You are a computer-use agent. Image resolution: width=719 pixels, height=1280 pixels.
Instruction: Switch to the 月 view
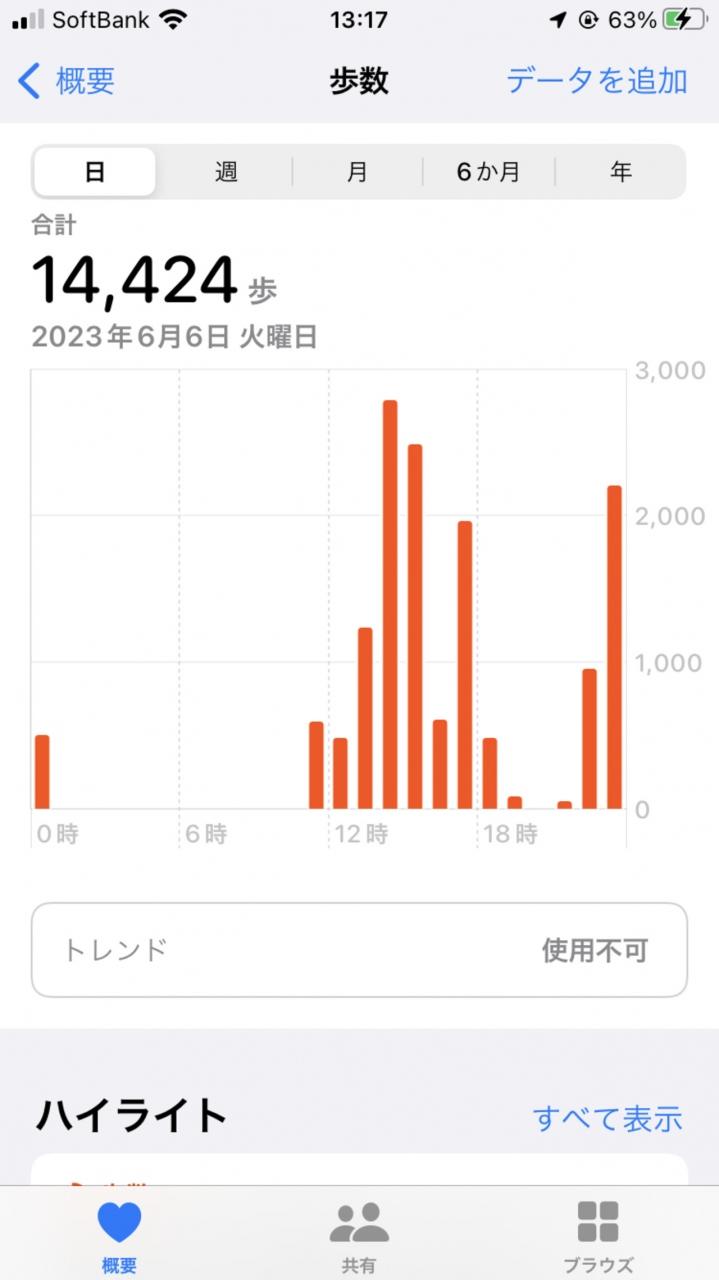357,172
